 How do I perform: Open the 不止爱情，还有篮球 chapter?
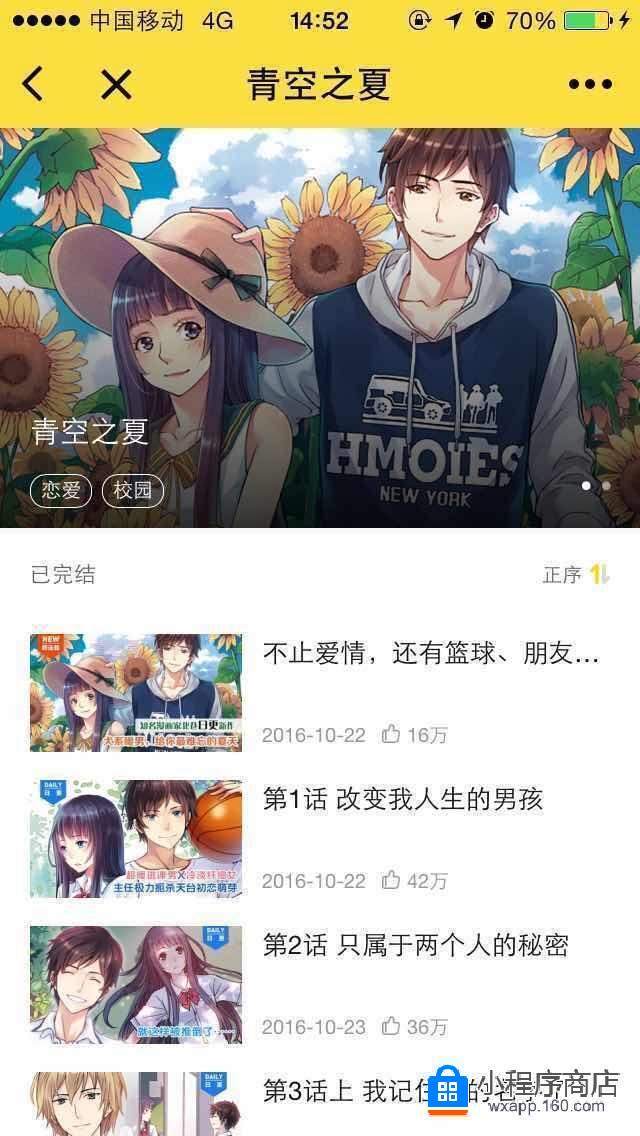[x=430, y=655]
